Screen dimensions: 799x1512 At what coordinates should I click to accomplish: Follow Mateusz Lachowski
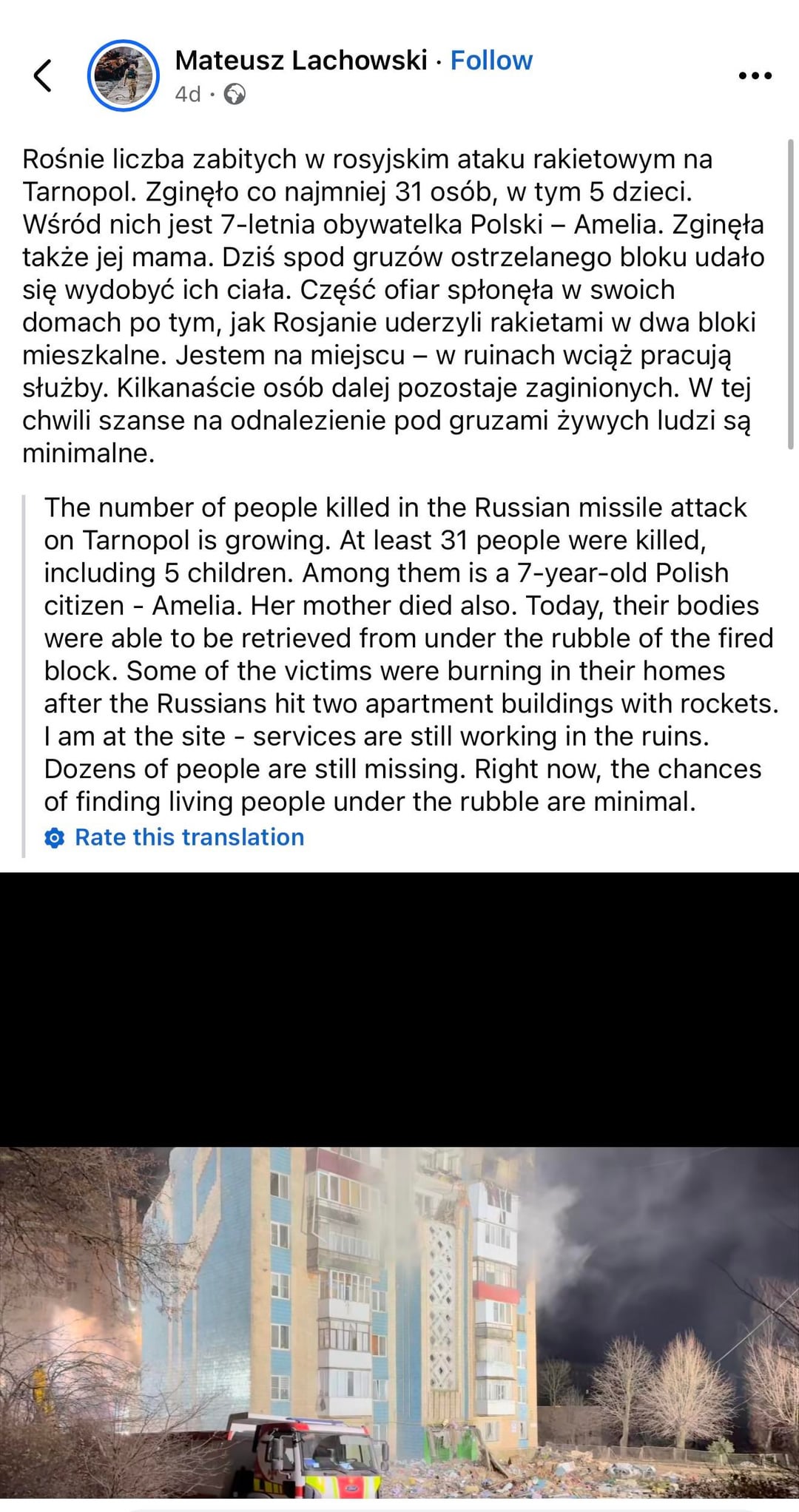tap(491, 61)
